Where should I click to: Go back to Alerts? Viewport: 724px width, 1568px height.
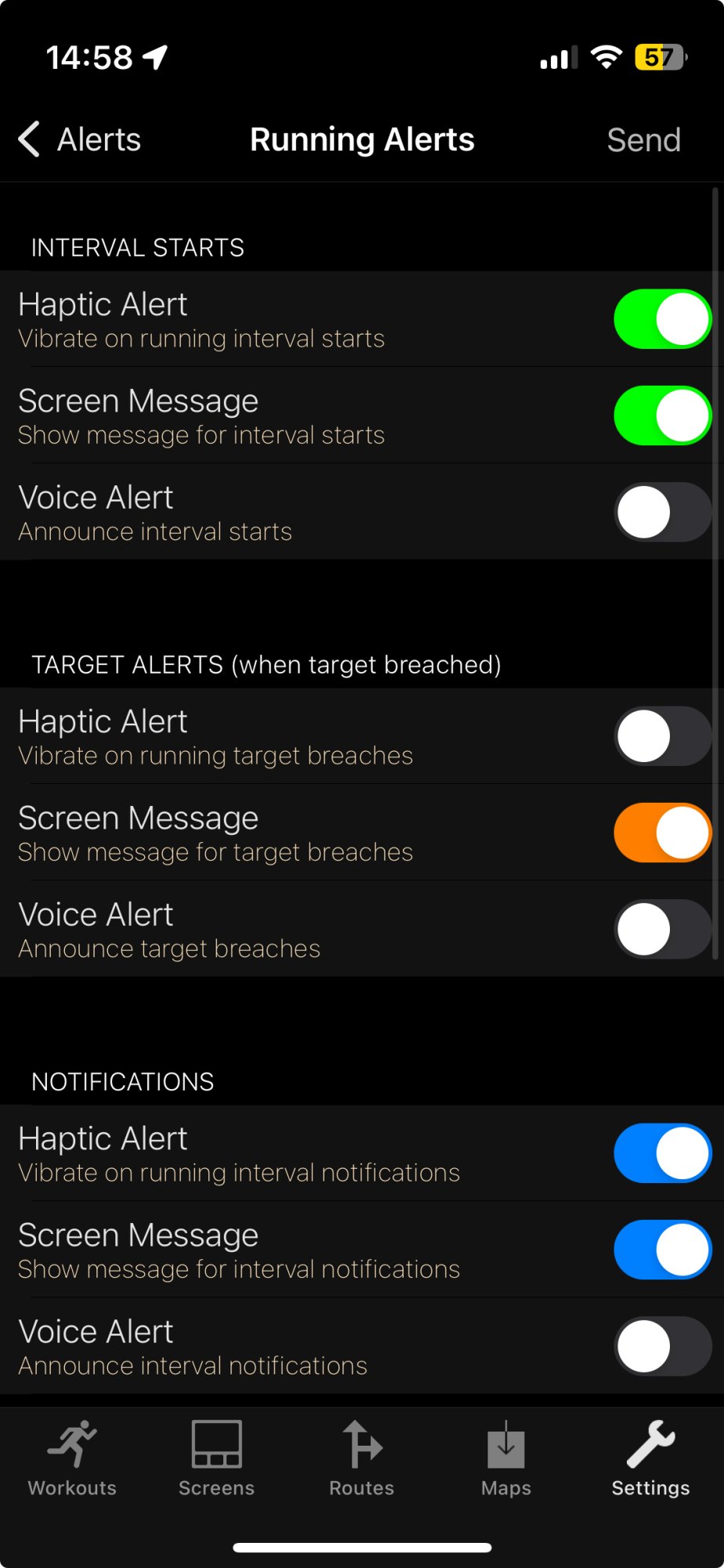[x=80, y=140]
